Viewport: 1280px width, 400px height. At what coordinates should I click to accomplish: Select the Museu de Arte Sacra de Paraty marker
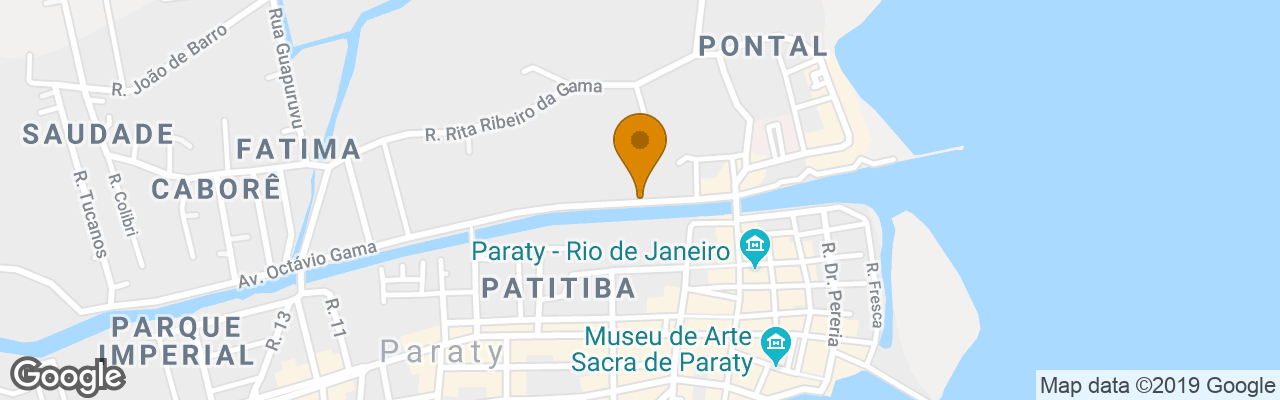[775, 346]
